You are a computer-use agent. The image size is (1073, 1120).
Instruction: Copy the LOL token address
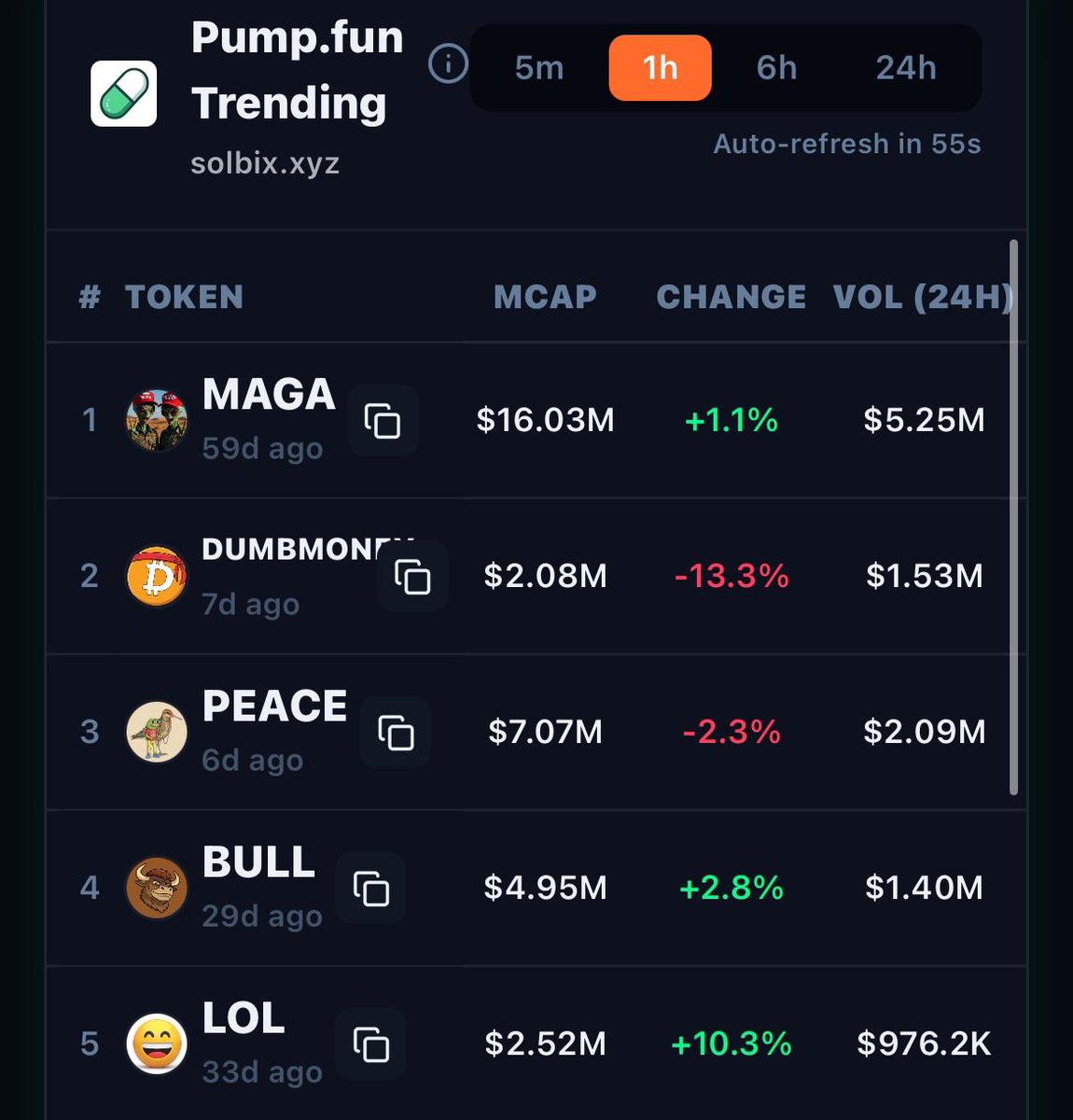click(370, 1044)
